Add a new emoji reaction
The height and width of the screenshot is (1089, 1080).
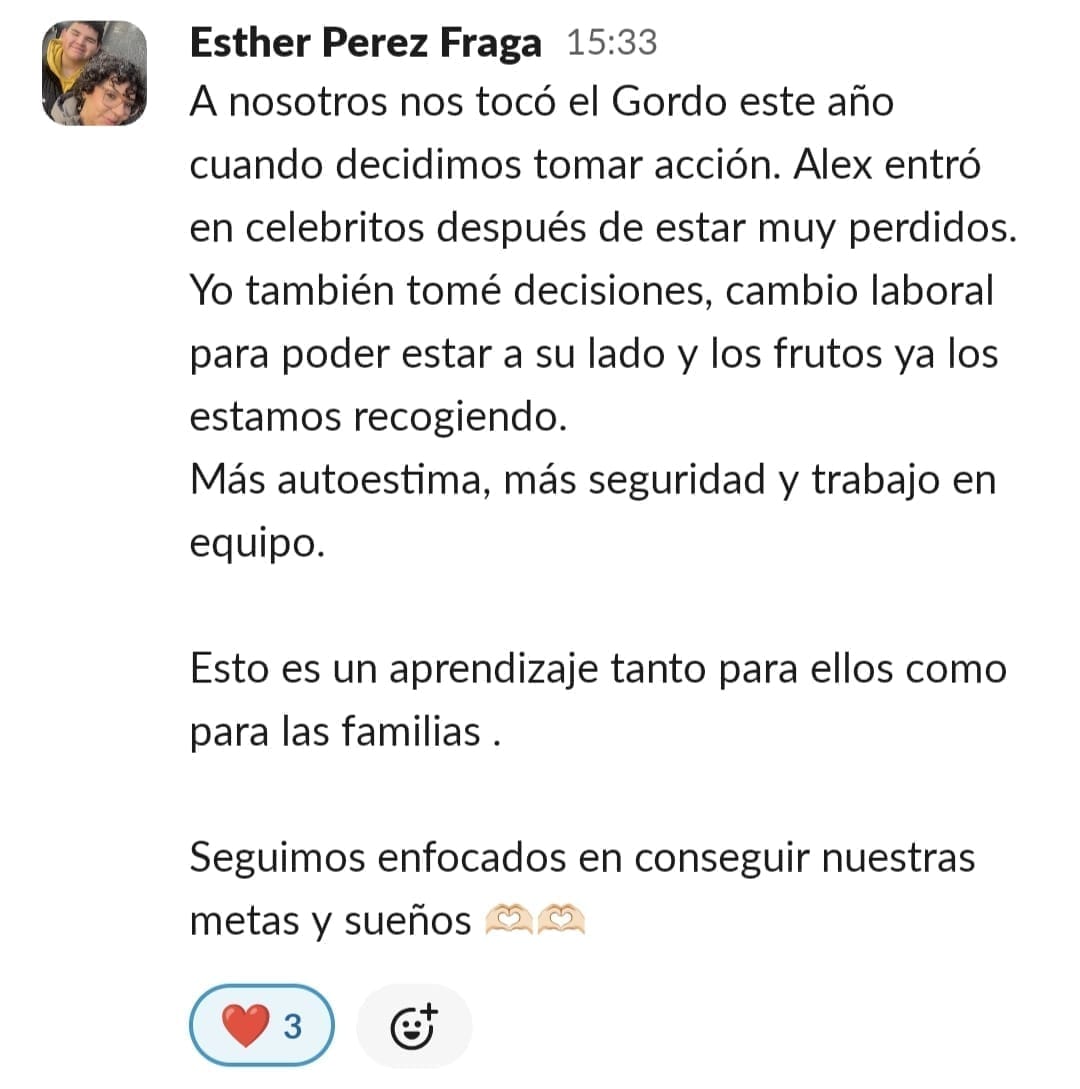click(414, 1026)
